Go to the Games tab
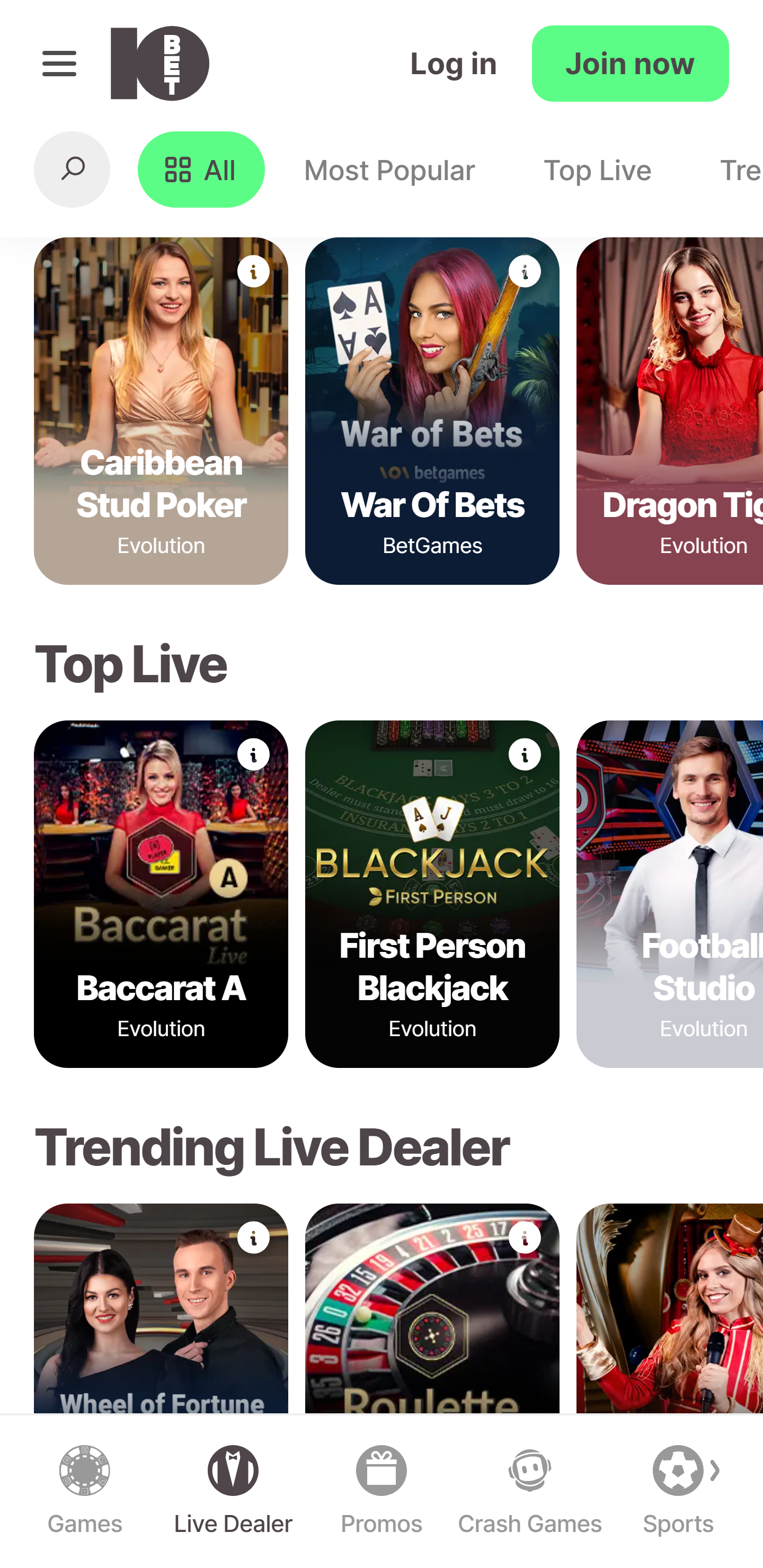 (x=85, y=1489)
